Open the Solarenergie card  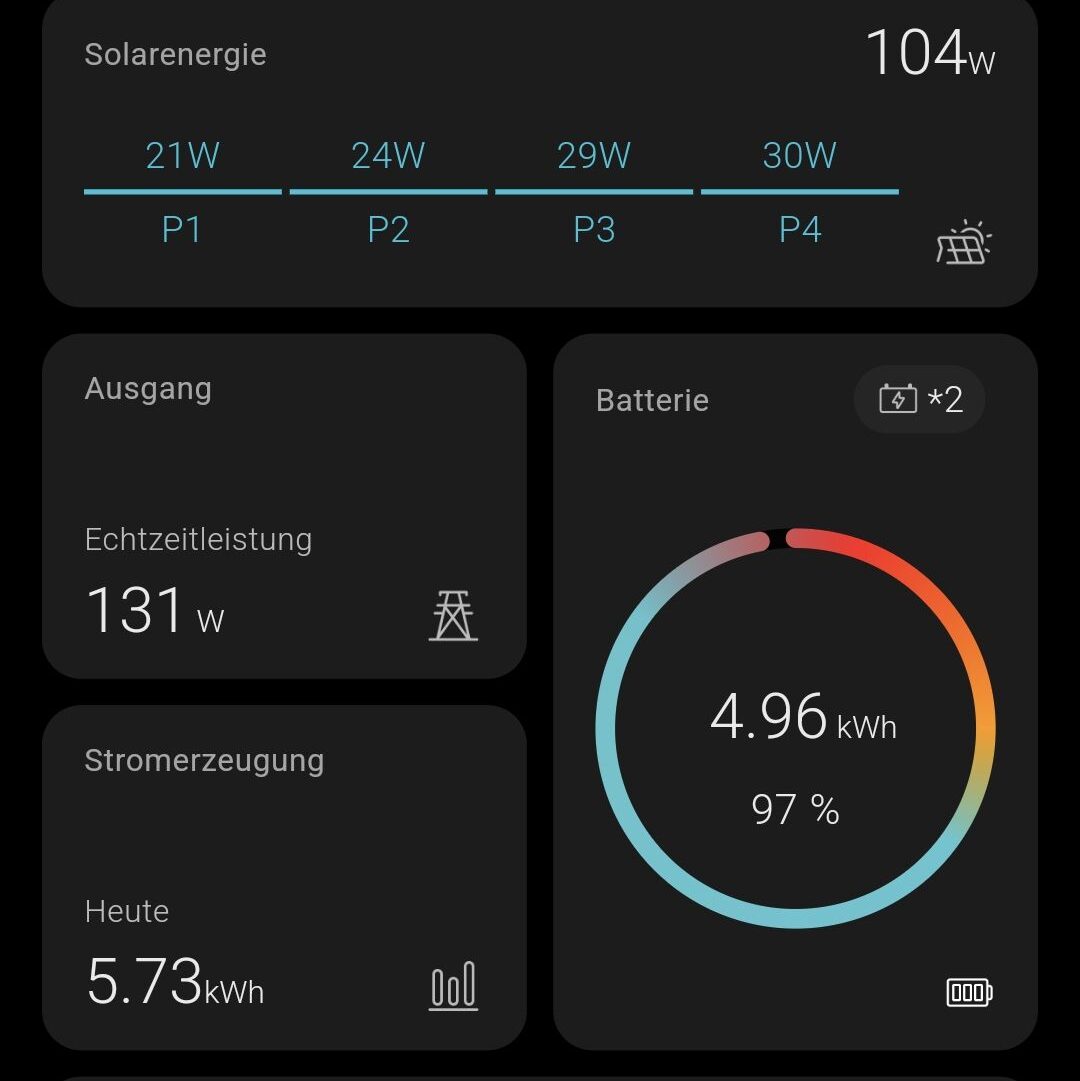[x=540, y=150]
